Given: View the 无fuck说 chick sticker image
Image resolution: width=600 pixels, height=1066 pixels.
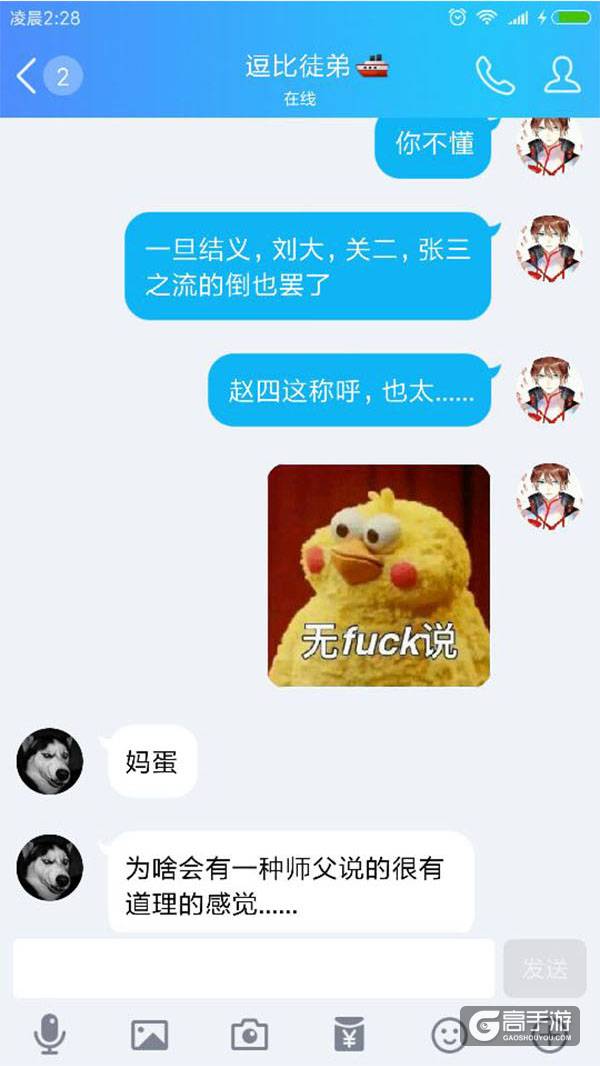Looking at the screenshot, I should (379, 575).
